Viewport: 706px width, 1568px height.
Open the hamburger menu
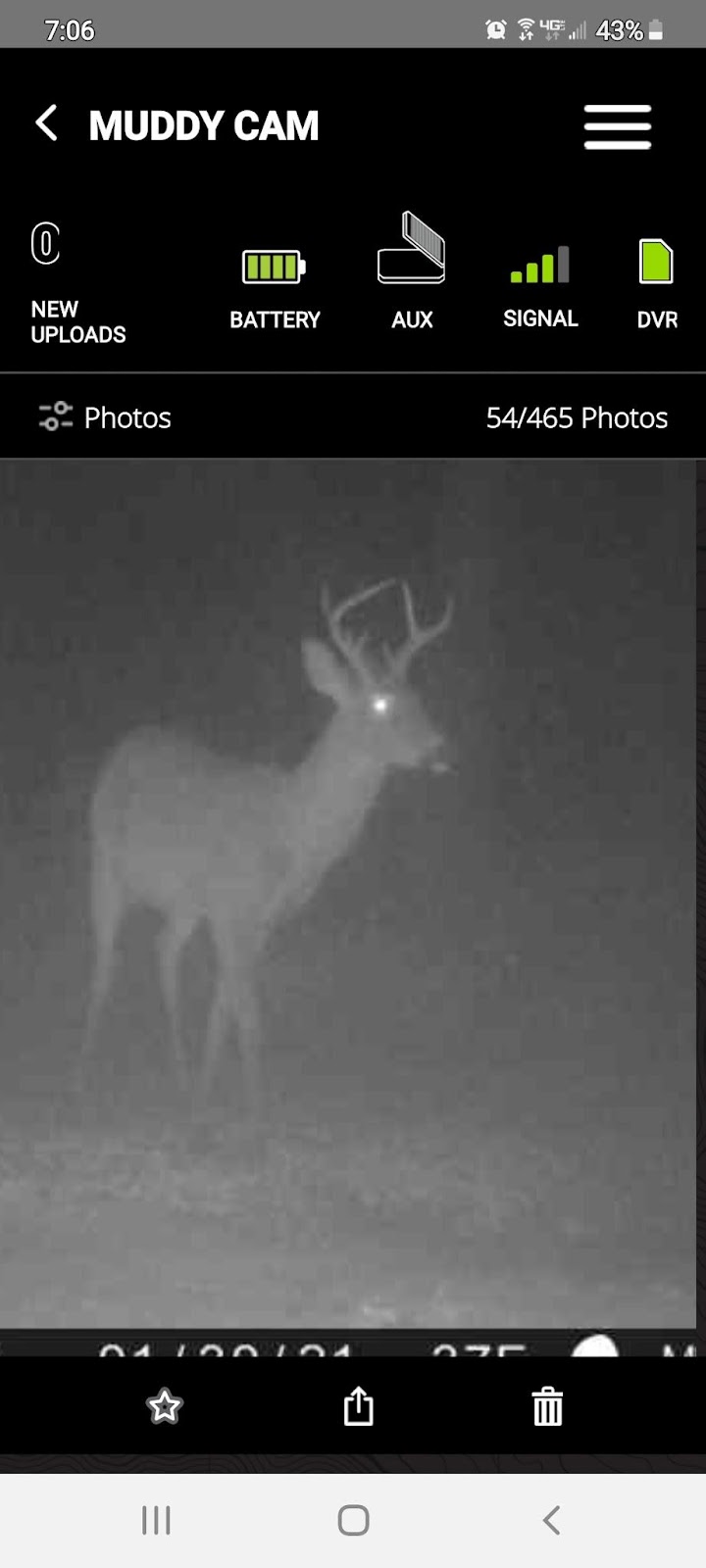click(617, 127)
